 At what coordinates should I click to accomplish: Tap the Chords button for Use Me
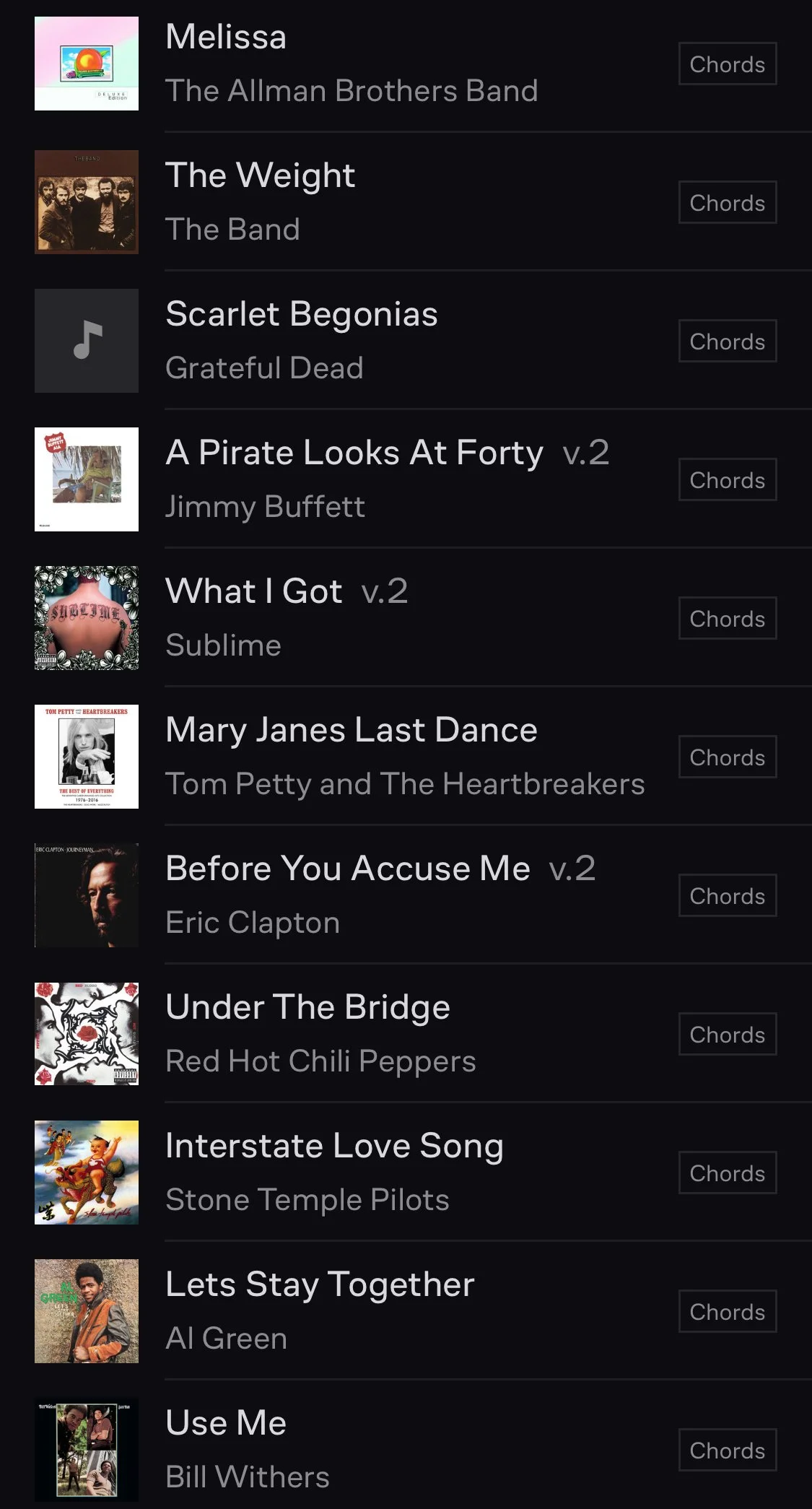coord(727,1451)
